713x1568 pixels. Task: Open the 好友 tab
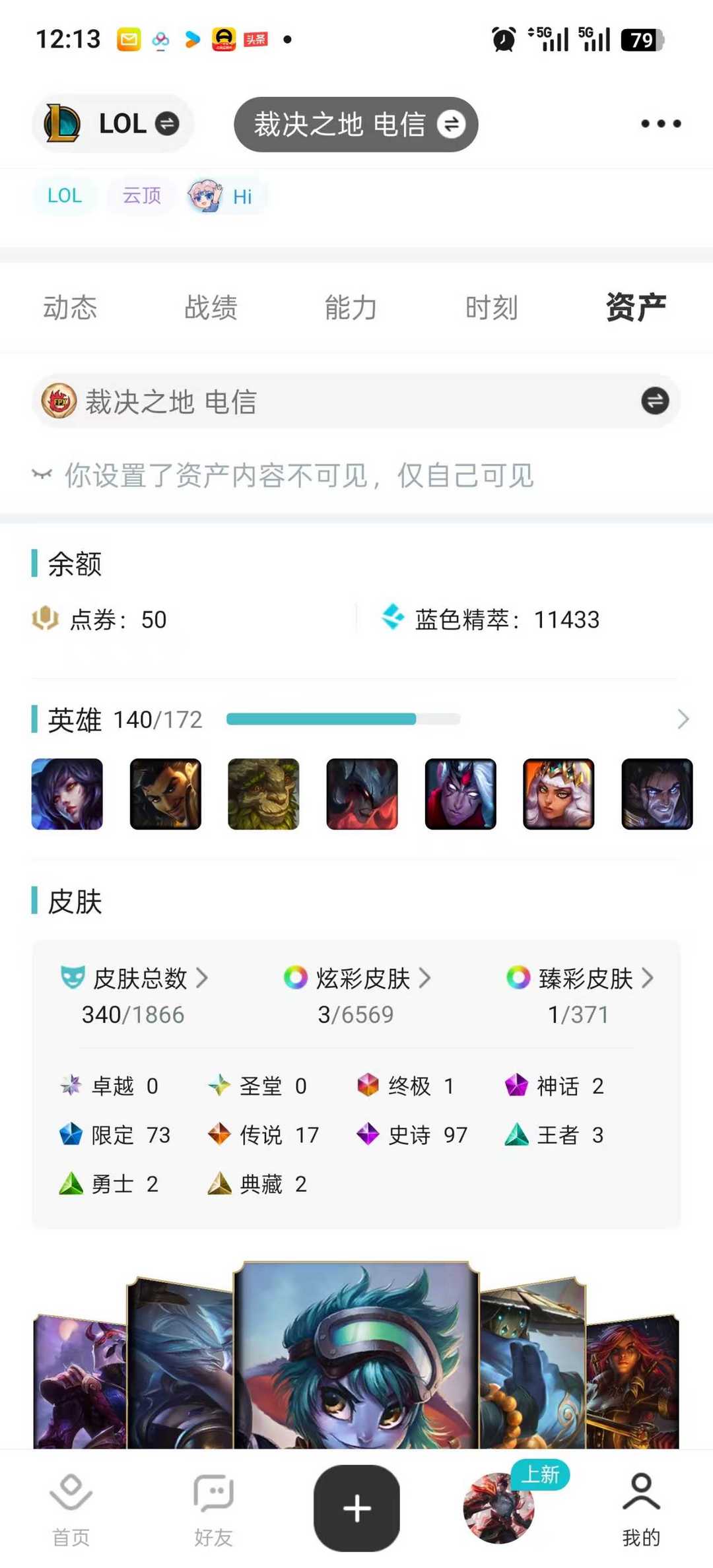213,1509
